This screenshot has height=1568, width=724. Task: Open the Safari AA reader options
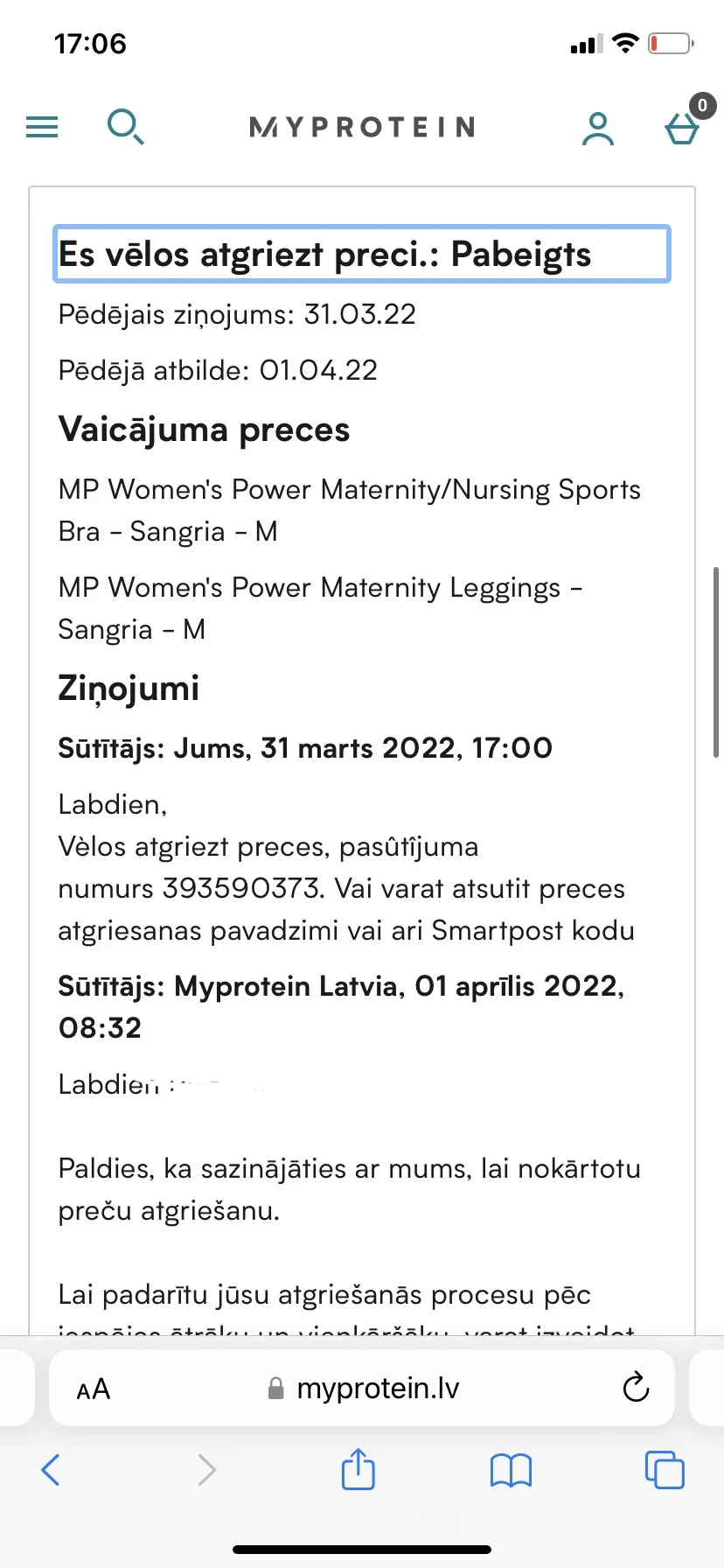pos(94,1389)
